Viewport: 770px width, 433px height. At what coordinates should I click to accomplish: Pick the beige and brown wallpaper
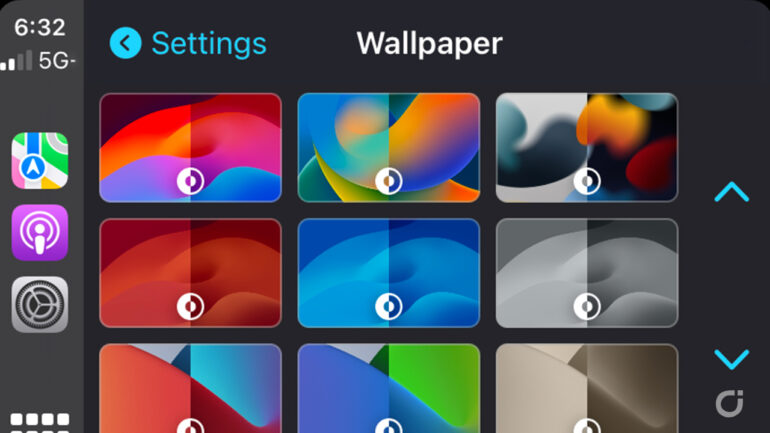pyautogui.click(x=587, y=389)
